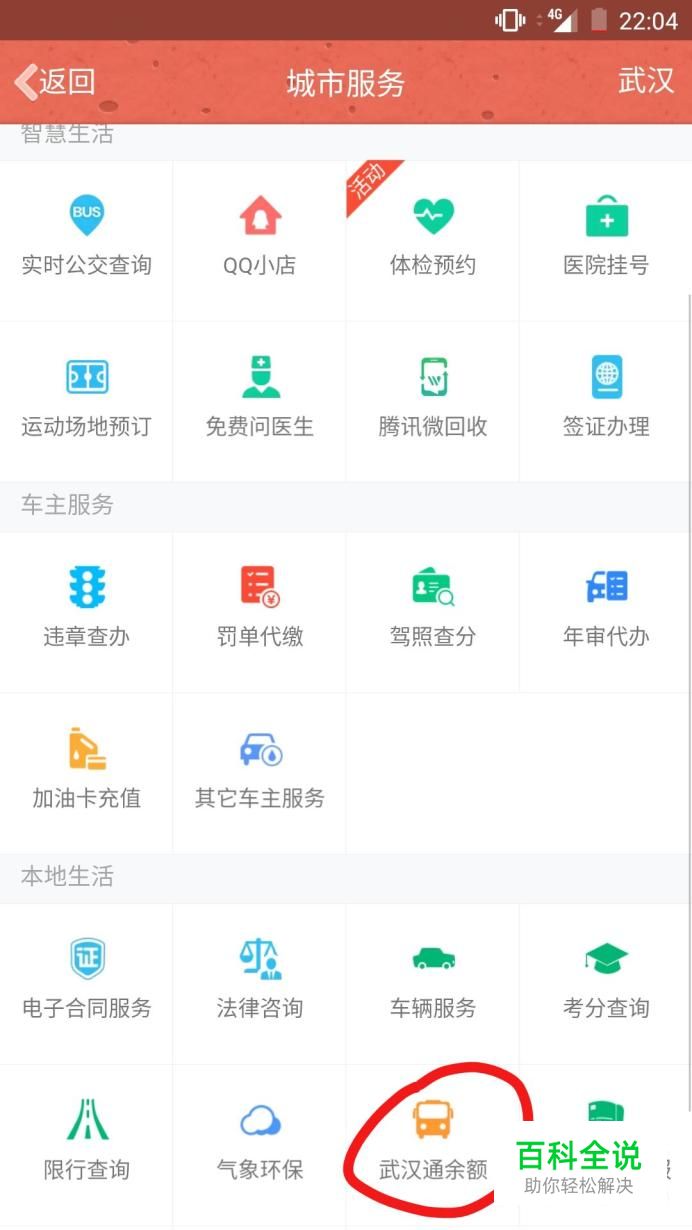Select 加油卡充值 tile
The height and width of the screenshot is (1230, 692).
(x=87, y=772)
